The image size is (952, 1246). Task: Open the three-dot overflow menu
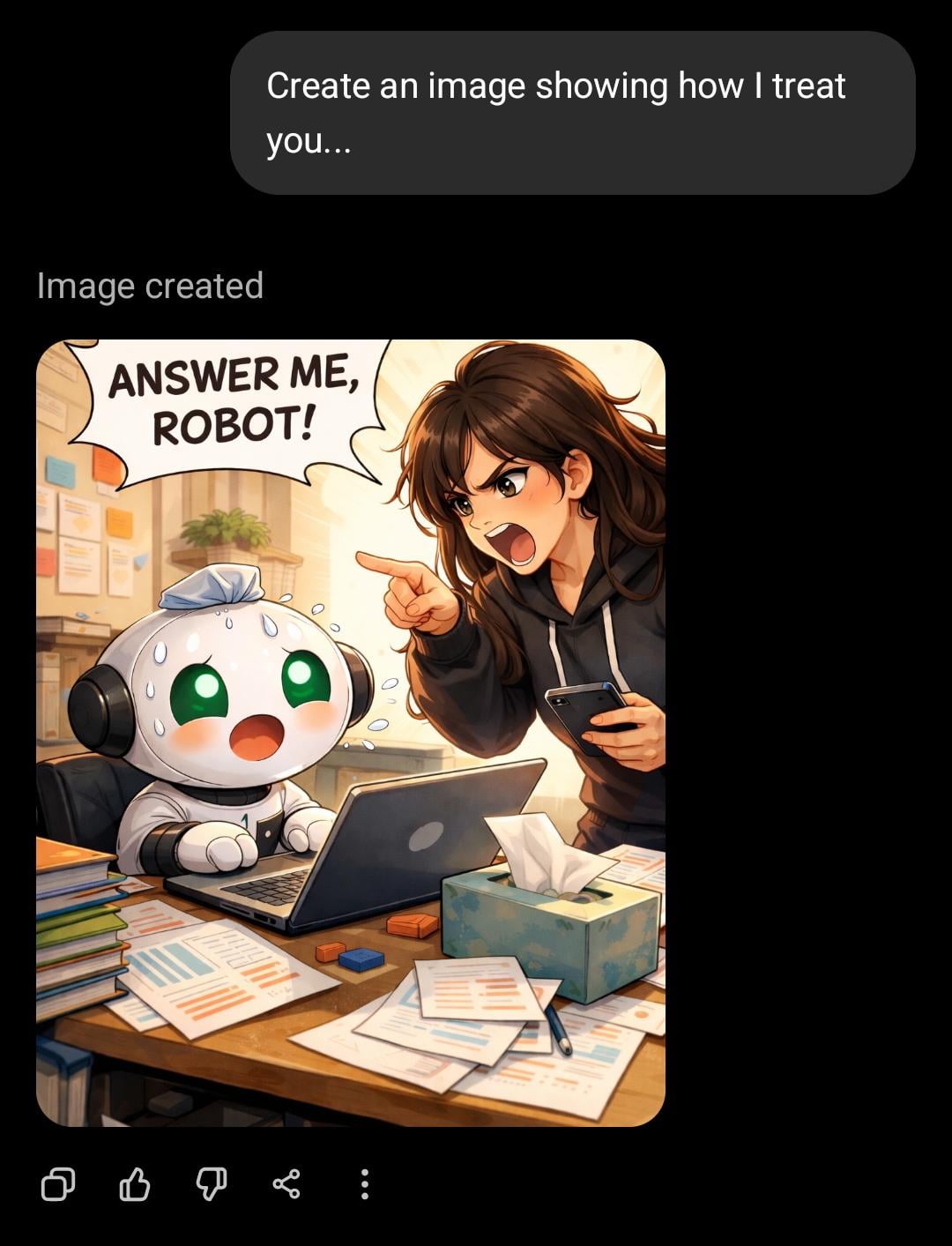[364, 1184]
